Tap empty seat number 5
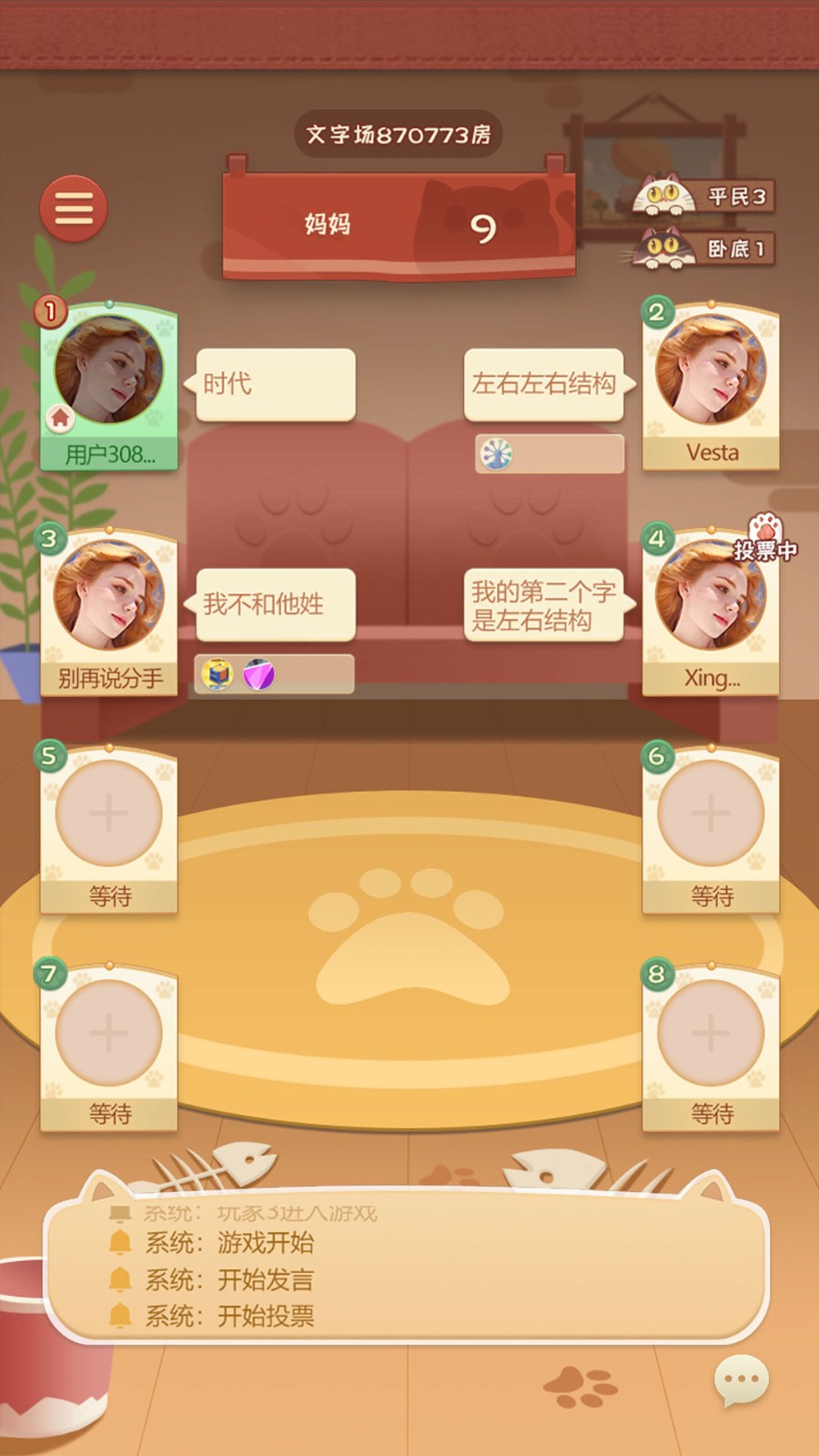This screenshot has width=819, height=1456. [109, 813]
